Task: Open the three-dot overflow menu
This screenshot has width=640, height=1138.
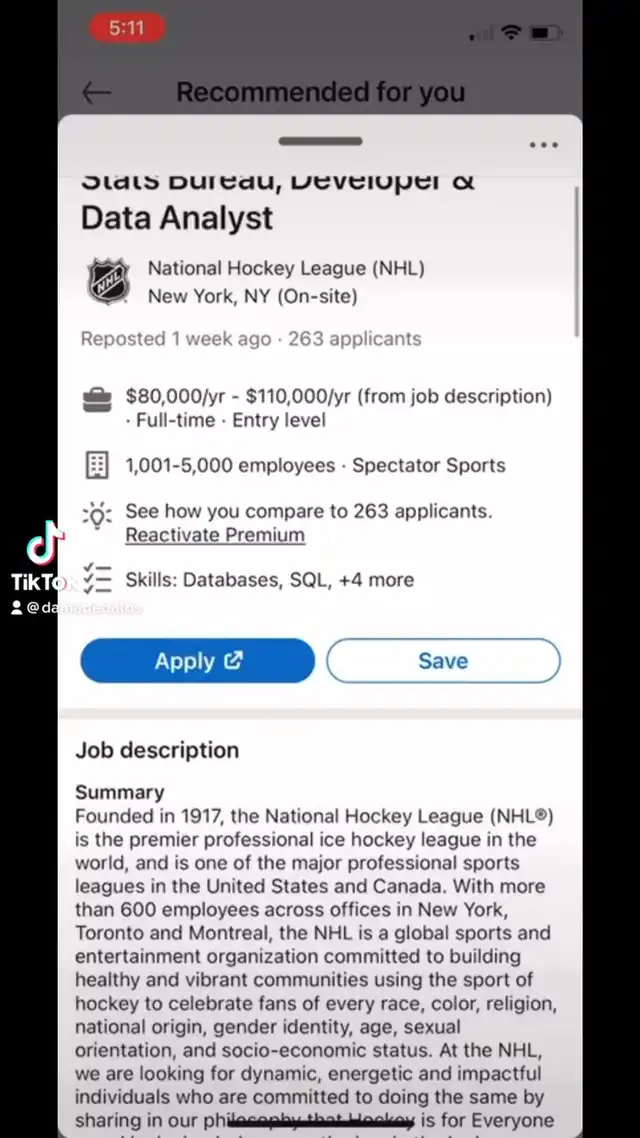Action: (x=543, y=145)
